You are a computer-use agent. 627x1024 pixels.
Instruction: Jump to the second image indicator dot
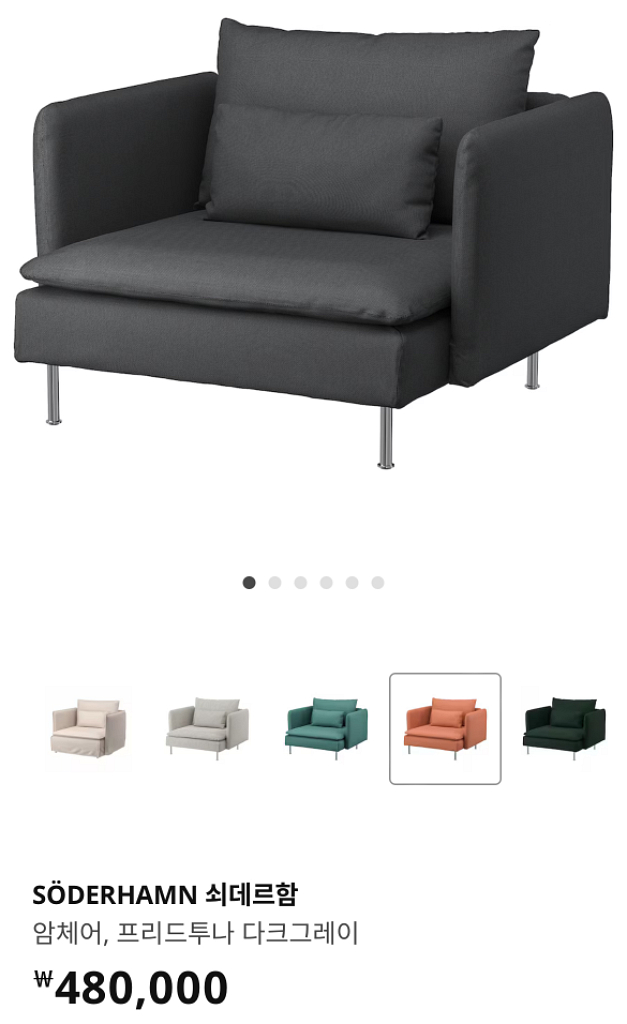(275, 582)
